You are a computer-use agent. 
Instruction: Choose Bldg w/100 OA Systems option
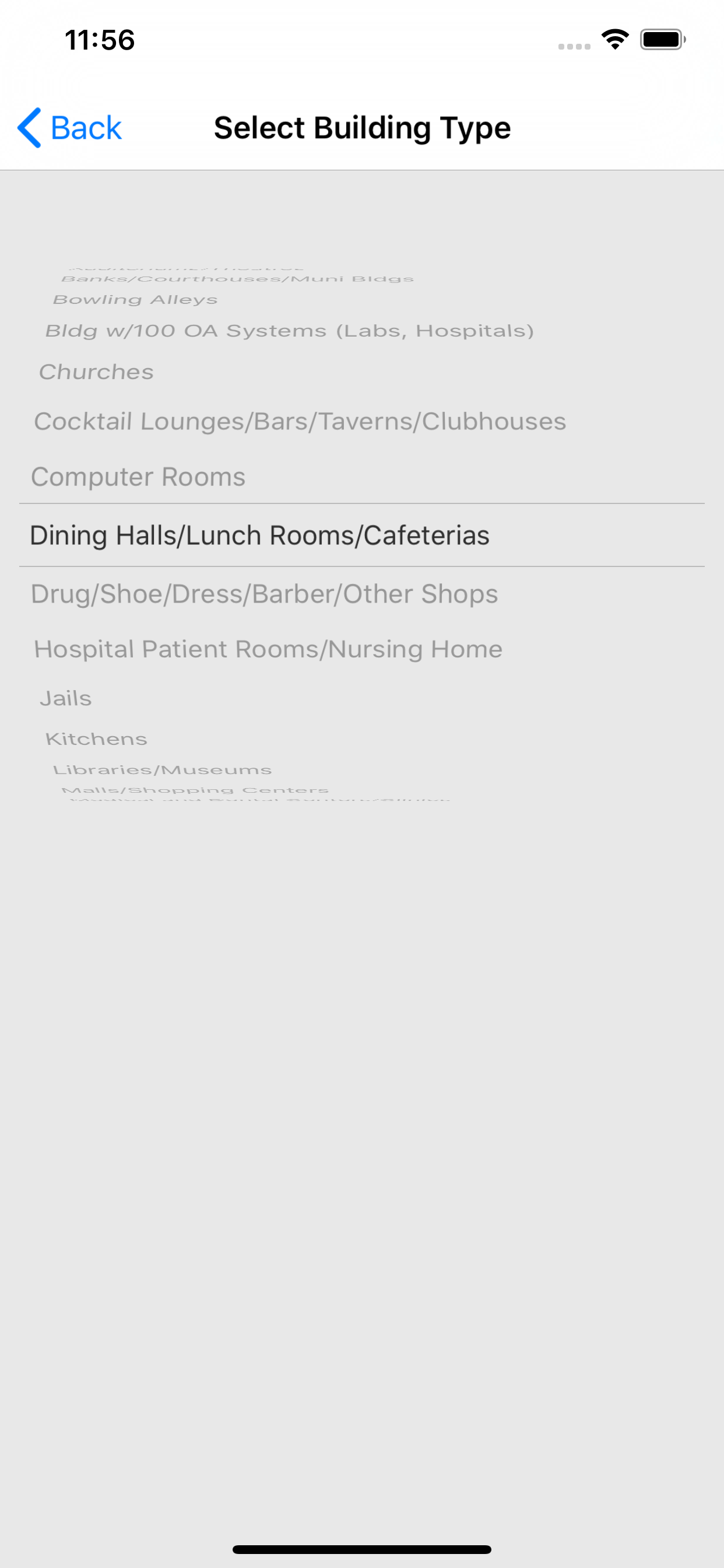tap(290, 331)
